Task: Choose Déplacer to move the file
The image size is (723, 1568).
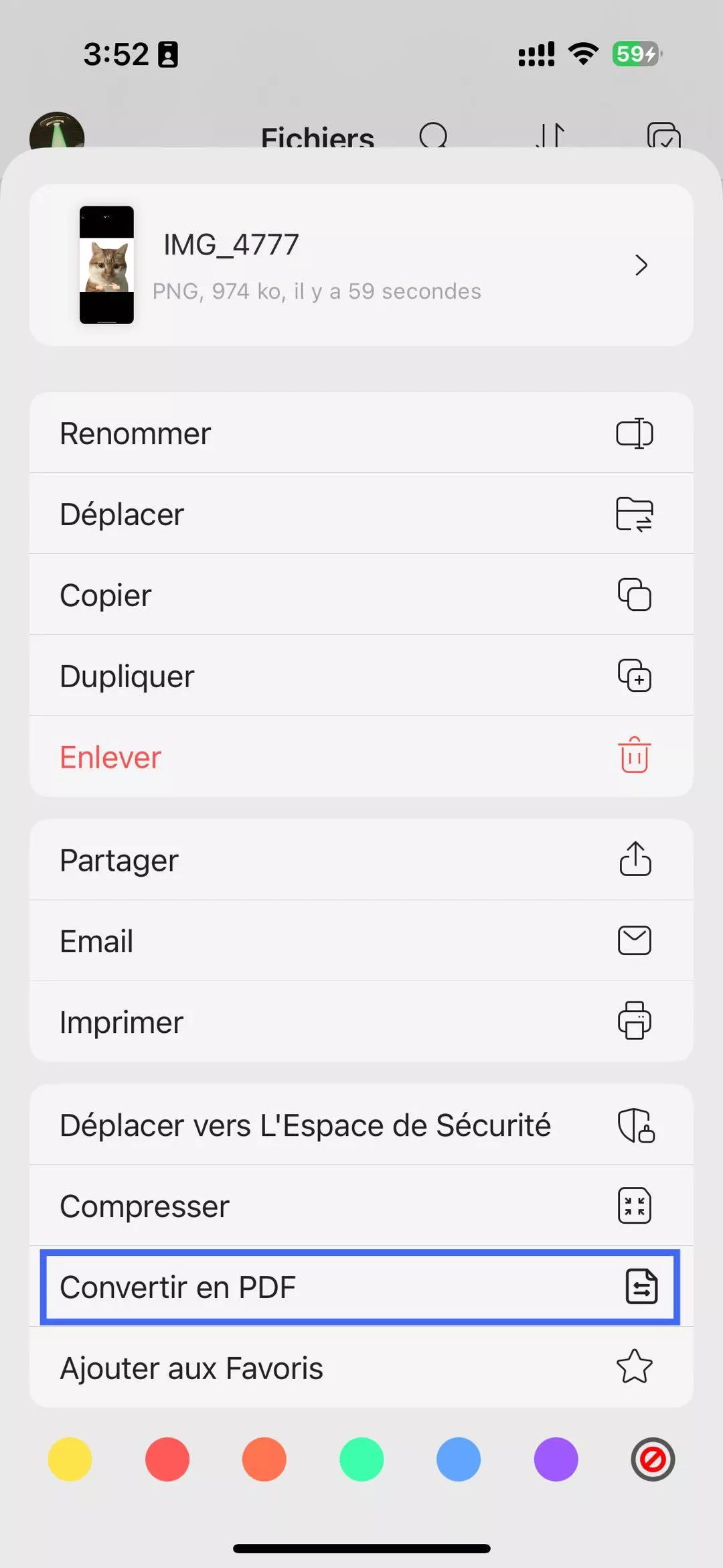Action: point(361,514)
